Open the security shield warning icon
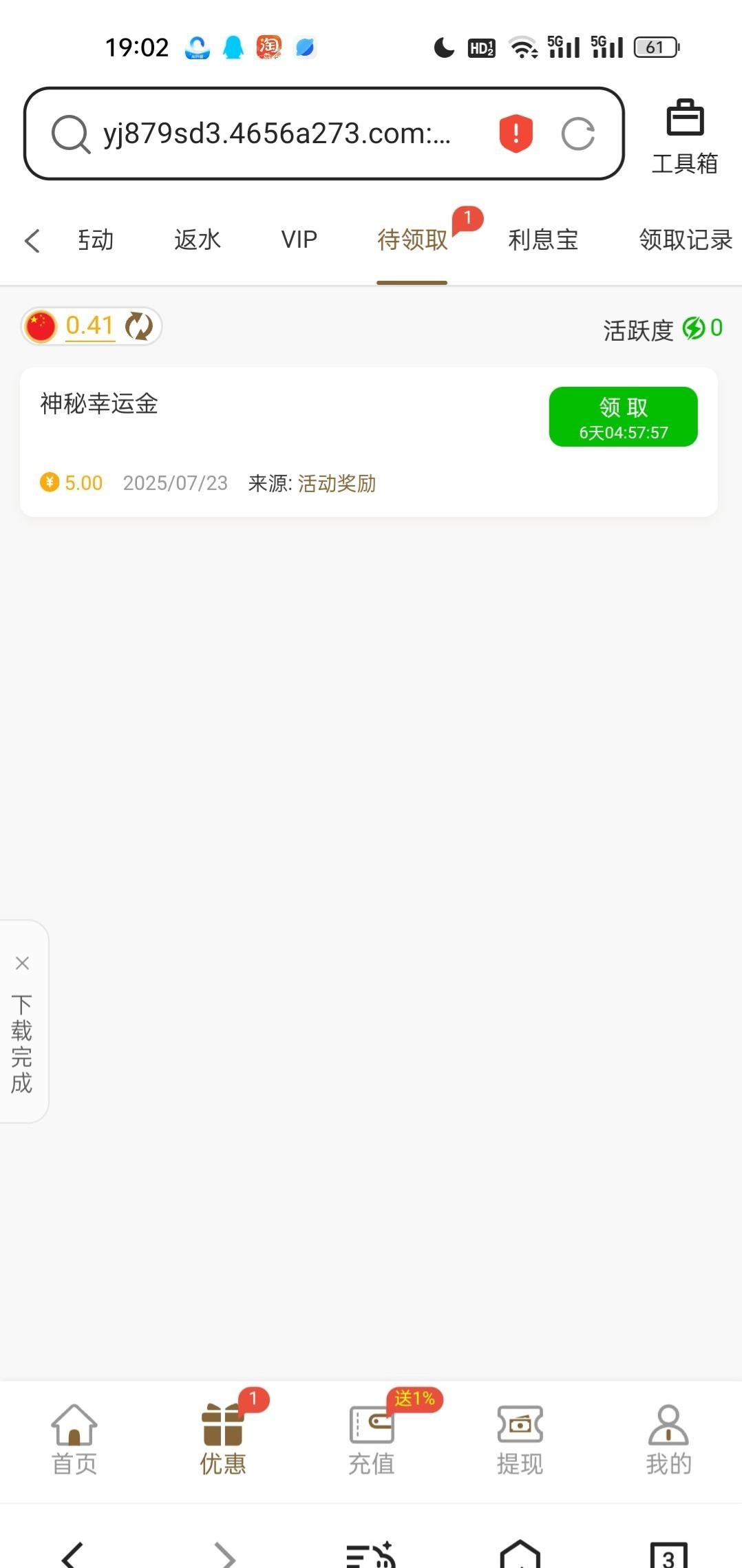The image size is (742, 1568). [516, 134]
